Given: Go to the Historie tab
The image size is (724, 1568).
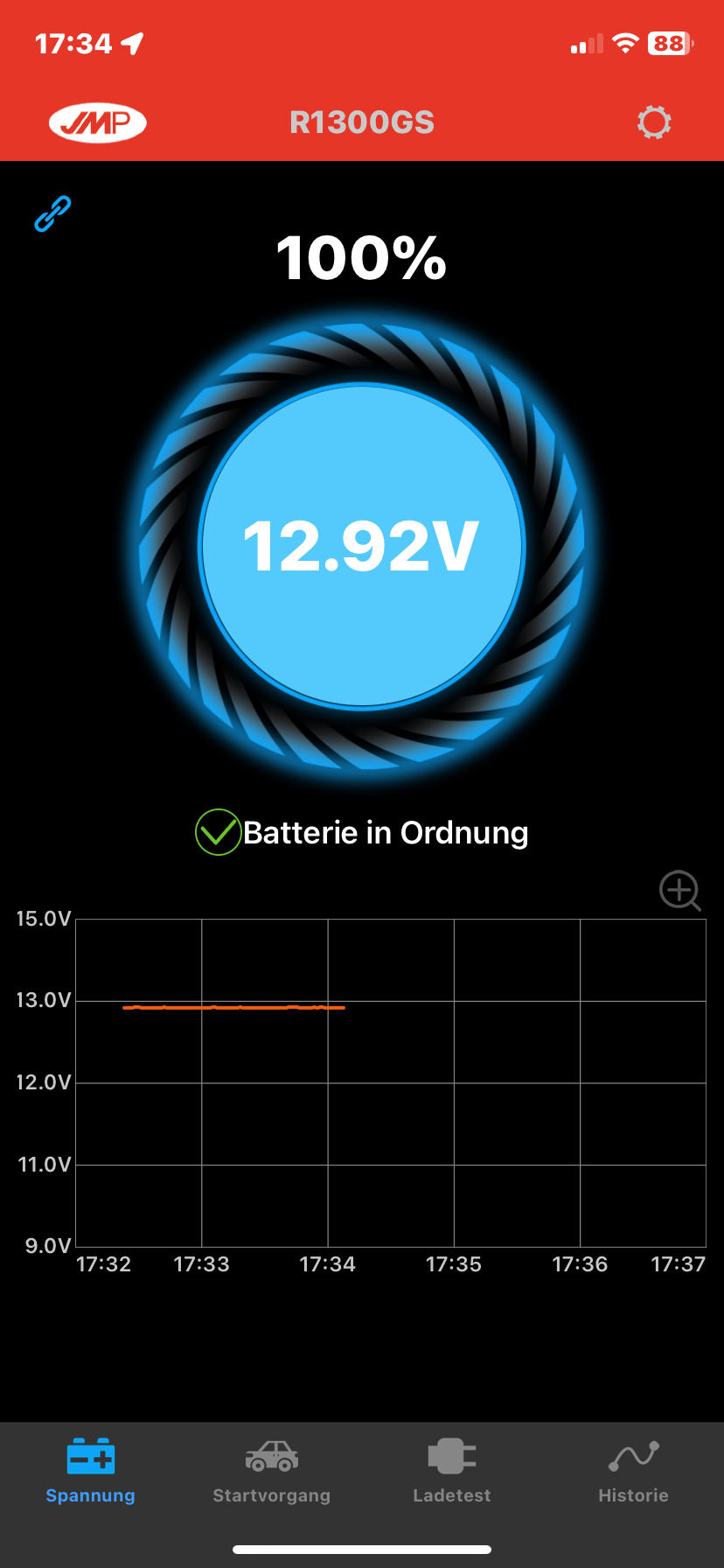Looking at the screenshot, I should pos(633,1472).
